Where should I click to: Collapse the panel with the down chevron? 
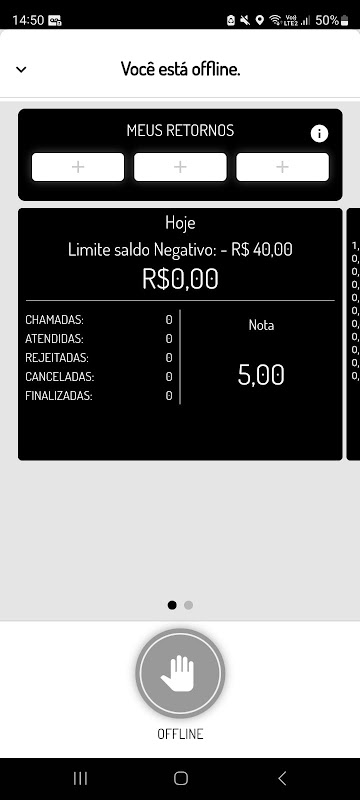[21, 69]
